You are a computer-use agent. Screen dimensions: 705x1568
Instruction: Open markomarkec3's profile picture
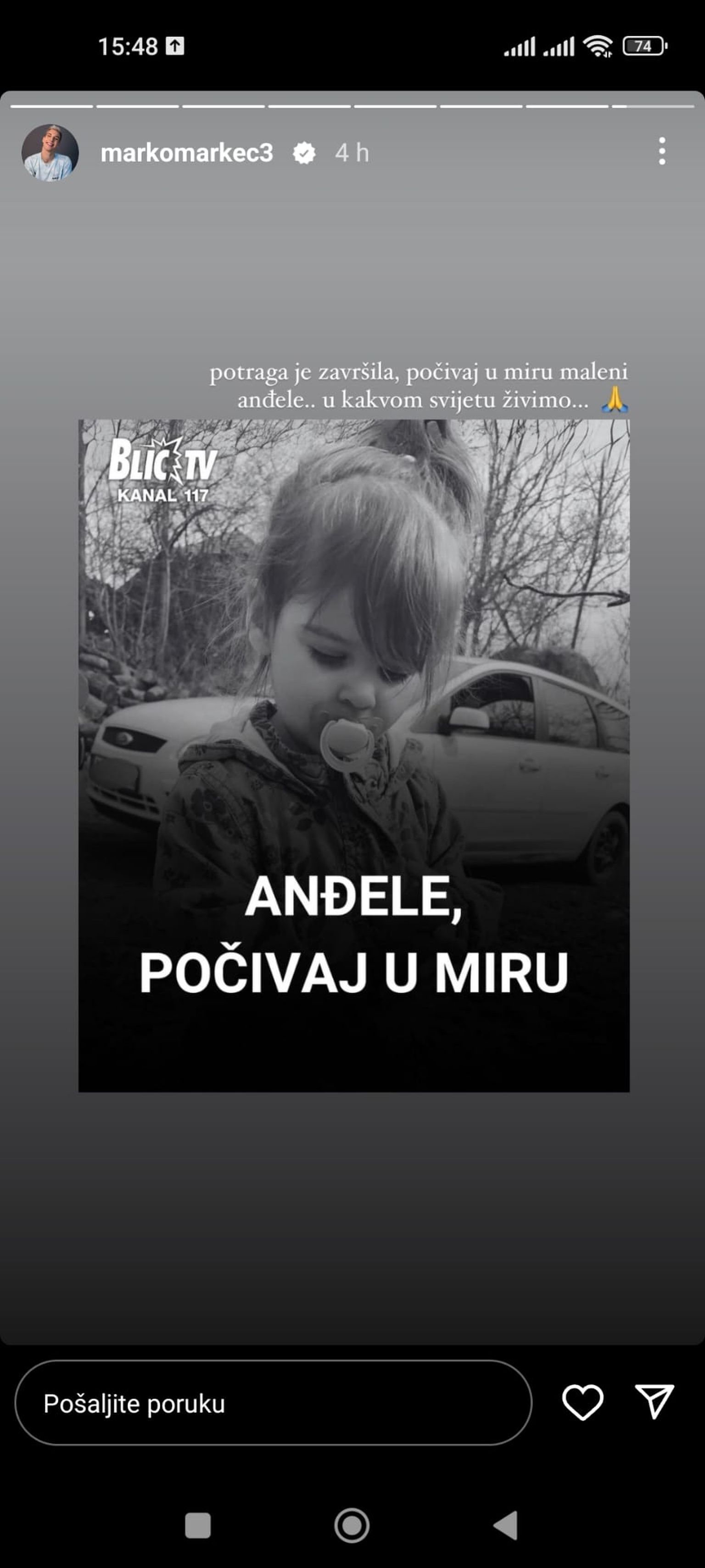coord(50,153)
